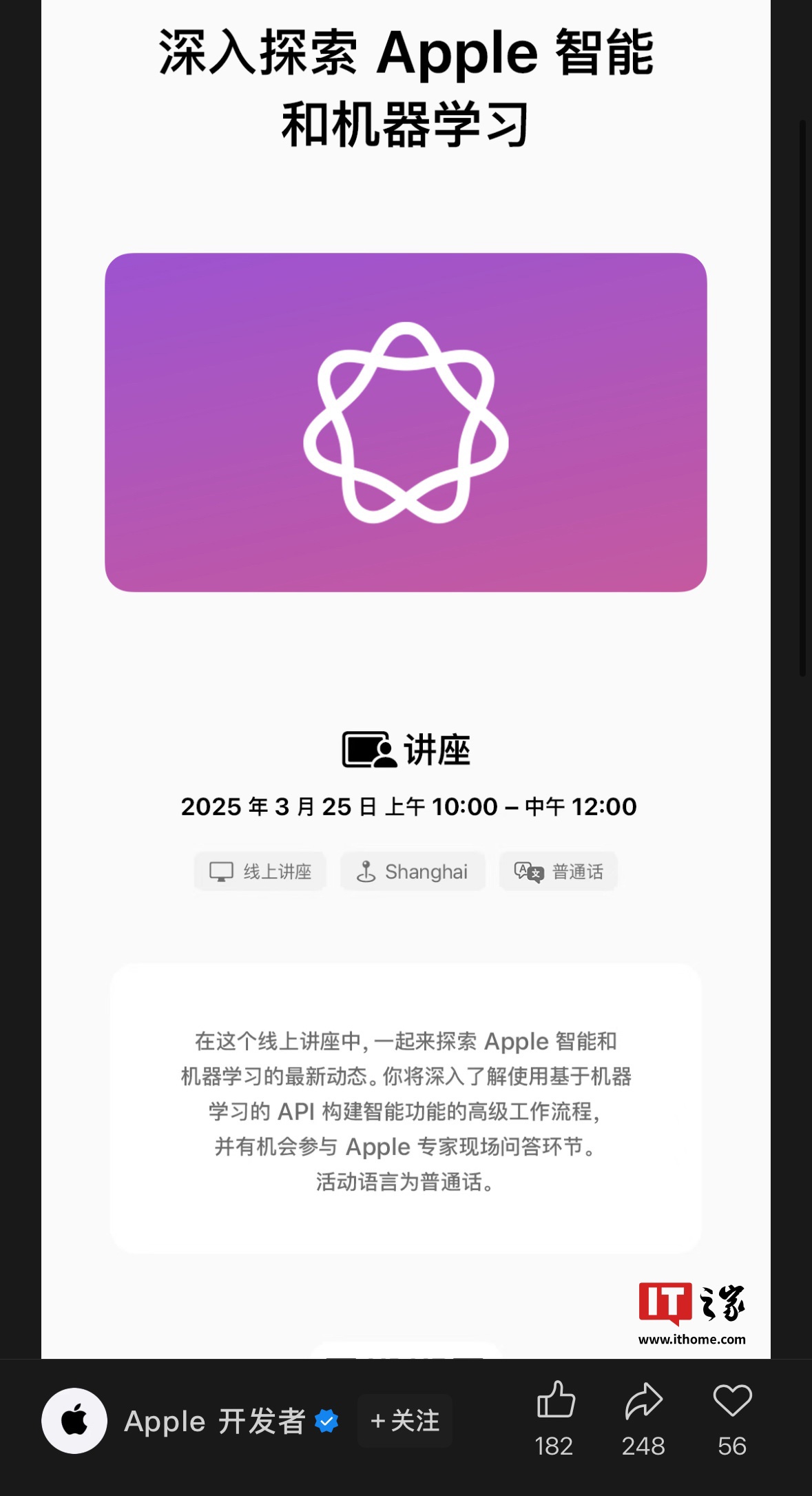812x1496 pixels.
Task: Tap the +关注 follow button
Action: [405, 1420]
